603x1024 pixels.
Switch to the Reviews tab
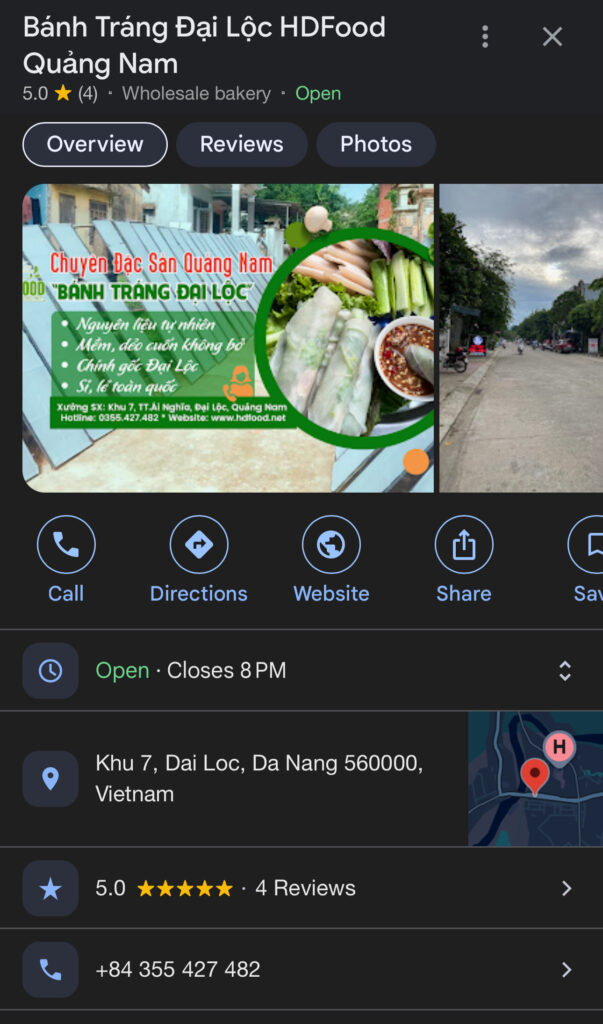tap(241, 144)
